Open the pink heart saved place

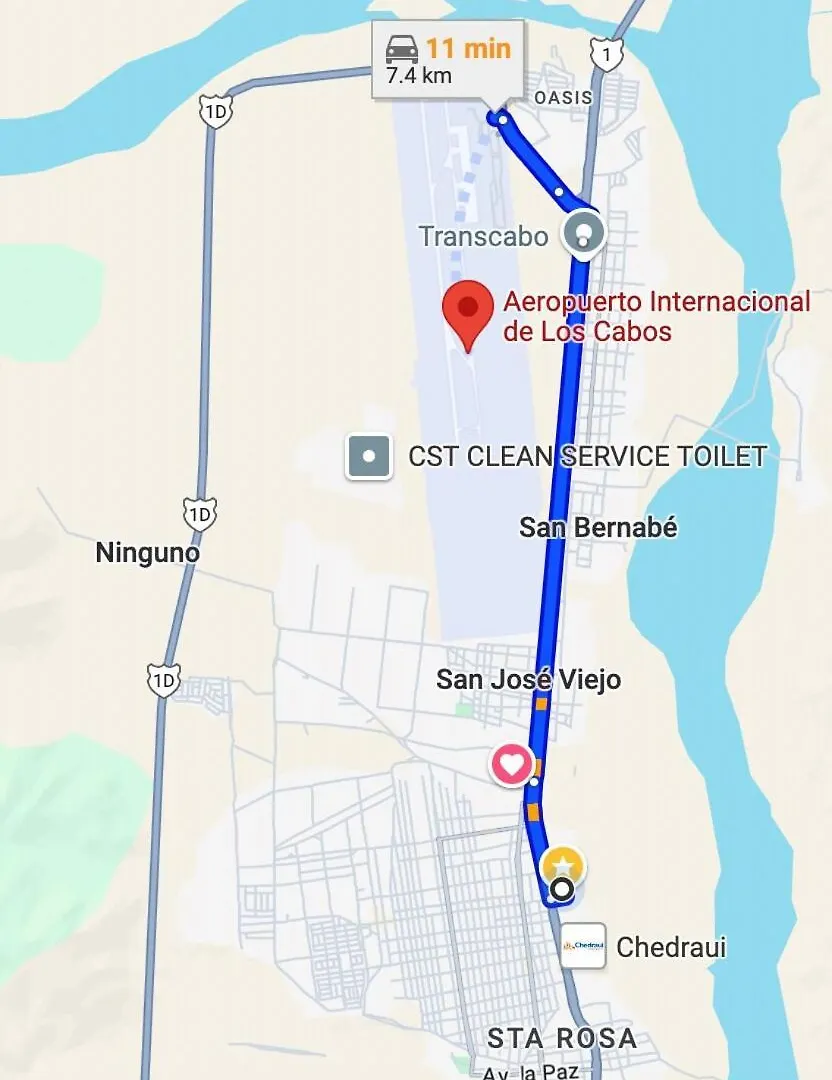pos(512,766)
